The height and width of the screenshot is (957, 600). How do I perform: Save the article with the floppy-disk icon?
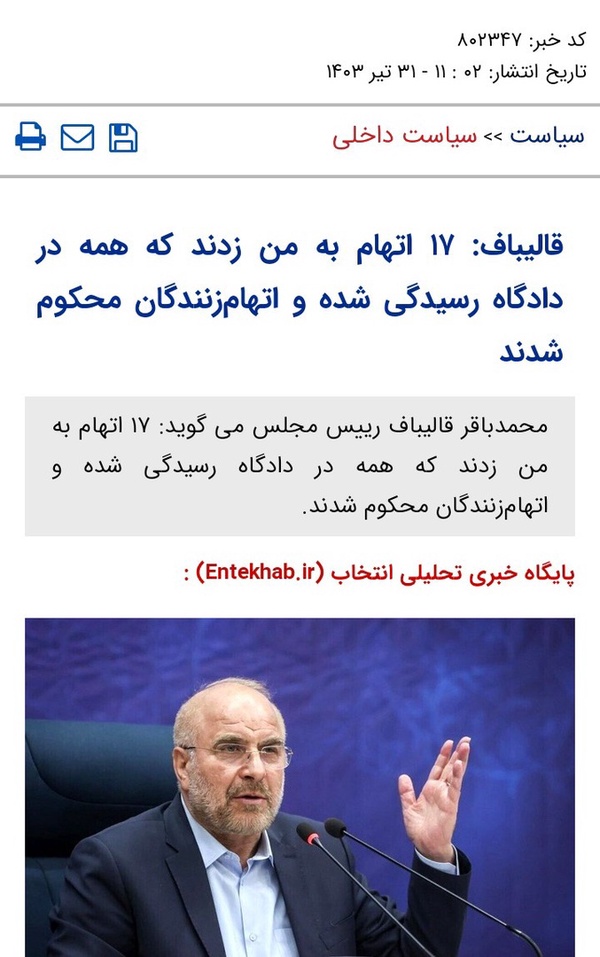point(123,137)
